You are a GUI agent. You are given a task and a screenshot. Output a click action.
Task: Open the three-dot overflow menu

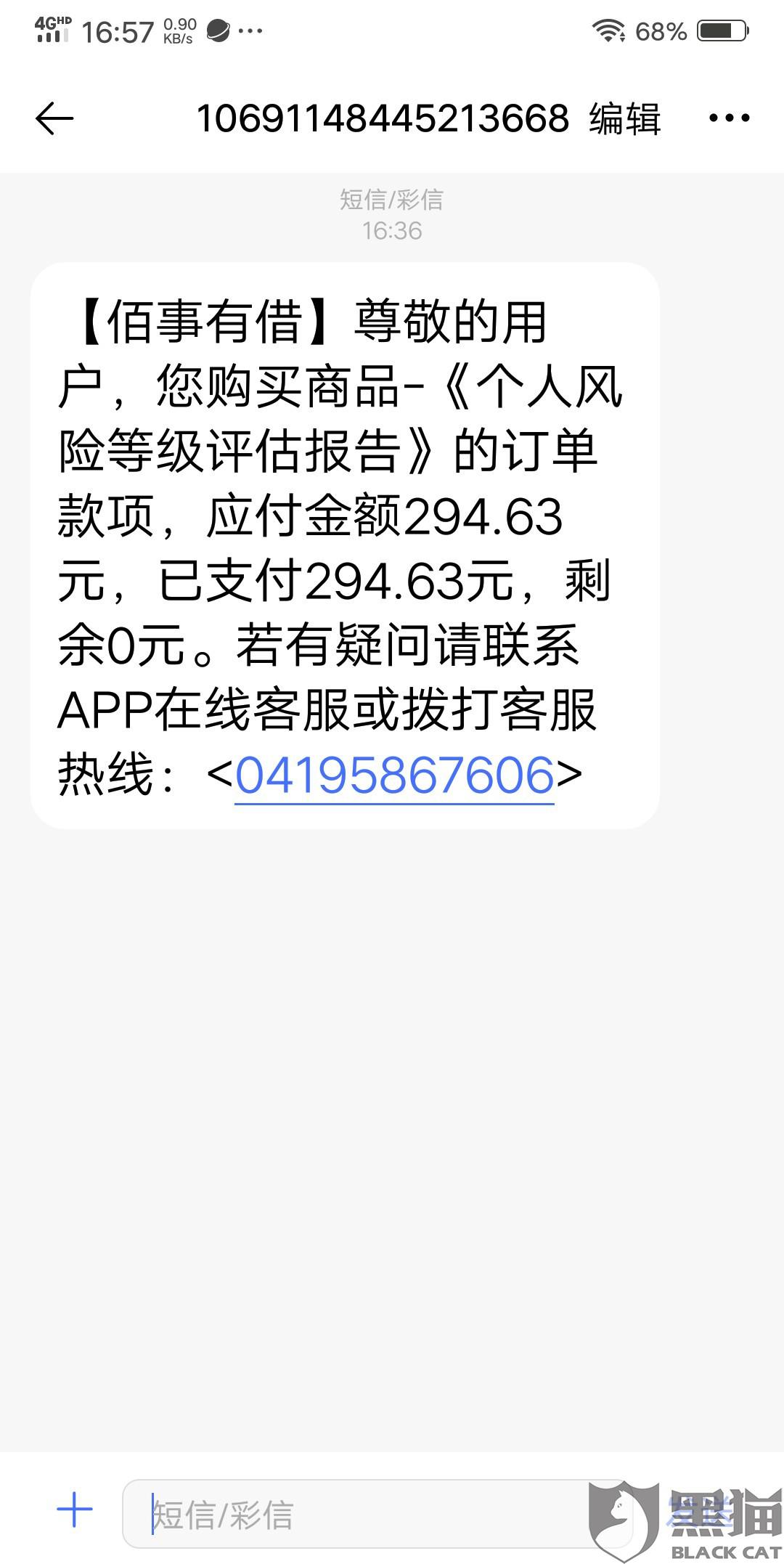(729, 118)
